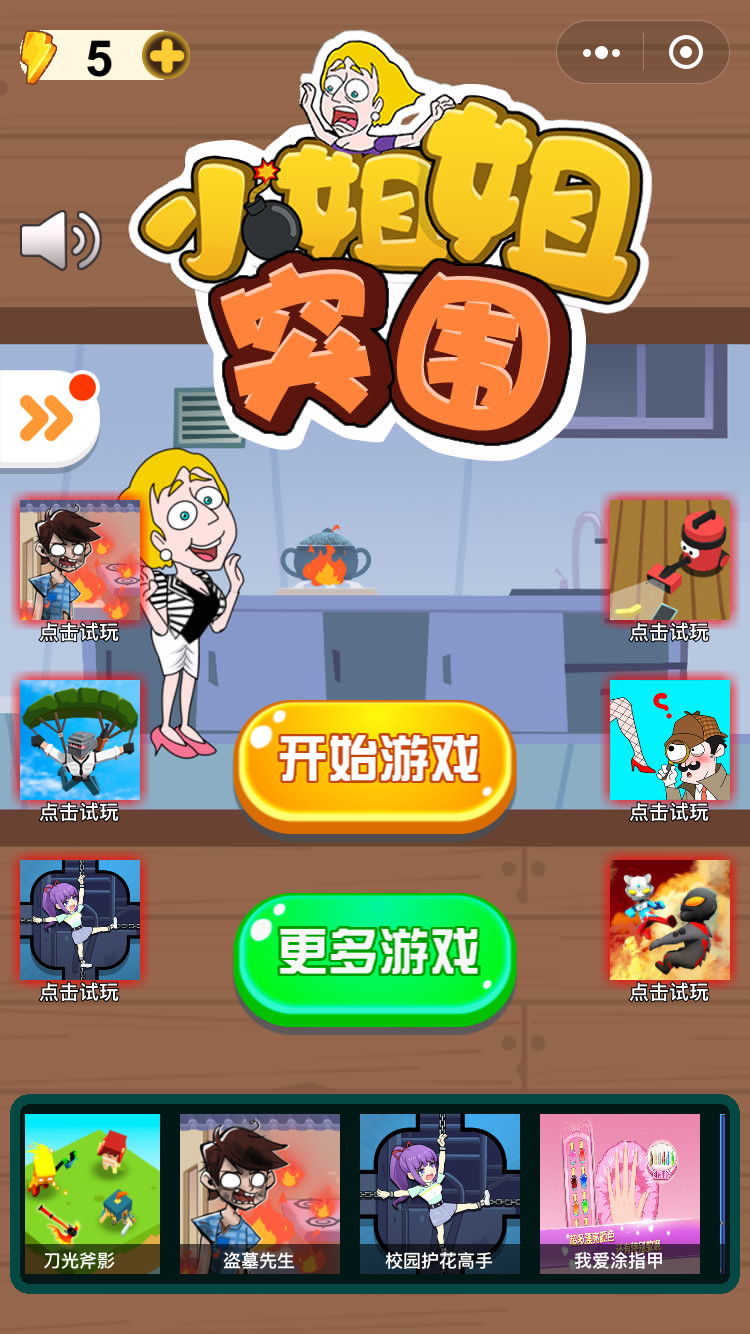Try the red vacuum robot game tile
Image resolution: width=750 pixels, height=1334 pixels.
point(669,560)
